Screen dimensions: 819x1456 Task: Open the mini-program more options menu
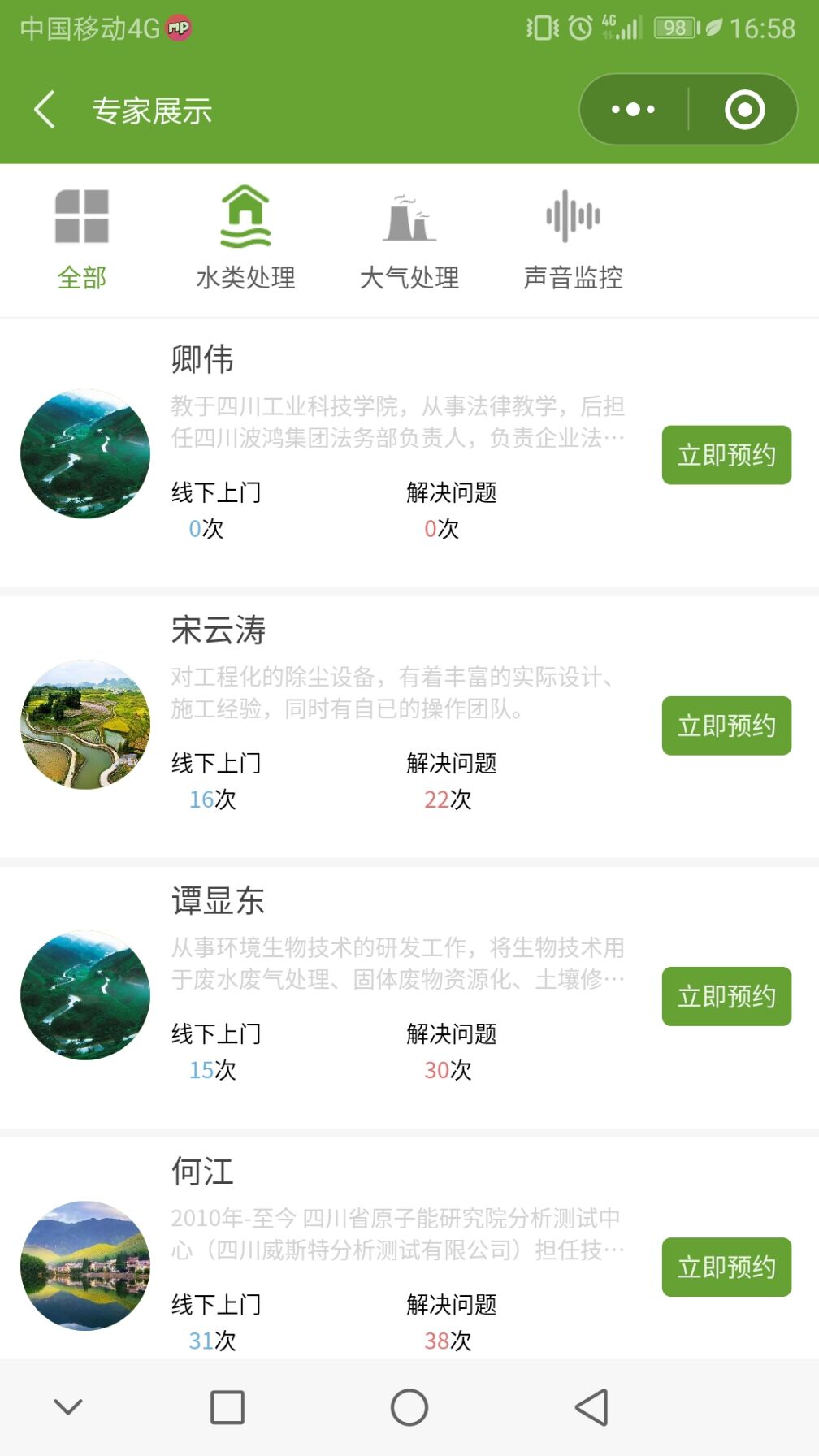point(631,108)
